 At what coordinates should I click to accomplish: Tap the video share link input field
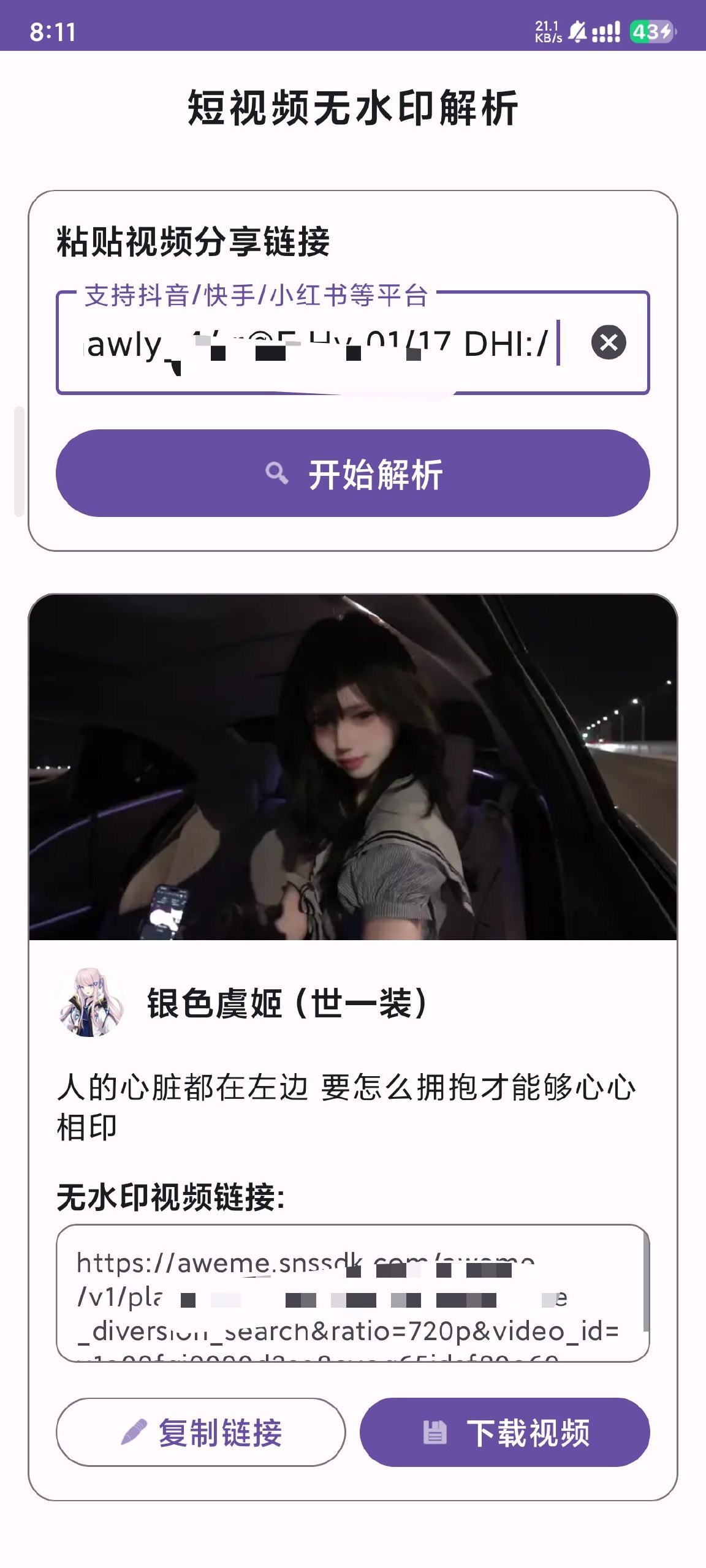[x=319, y=344]
